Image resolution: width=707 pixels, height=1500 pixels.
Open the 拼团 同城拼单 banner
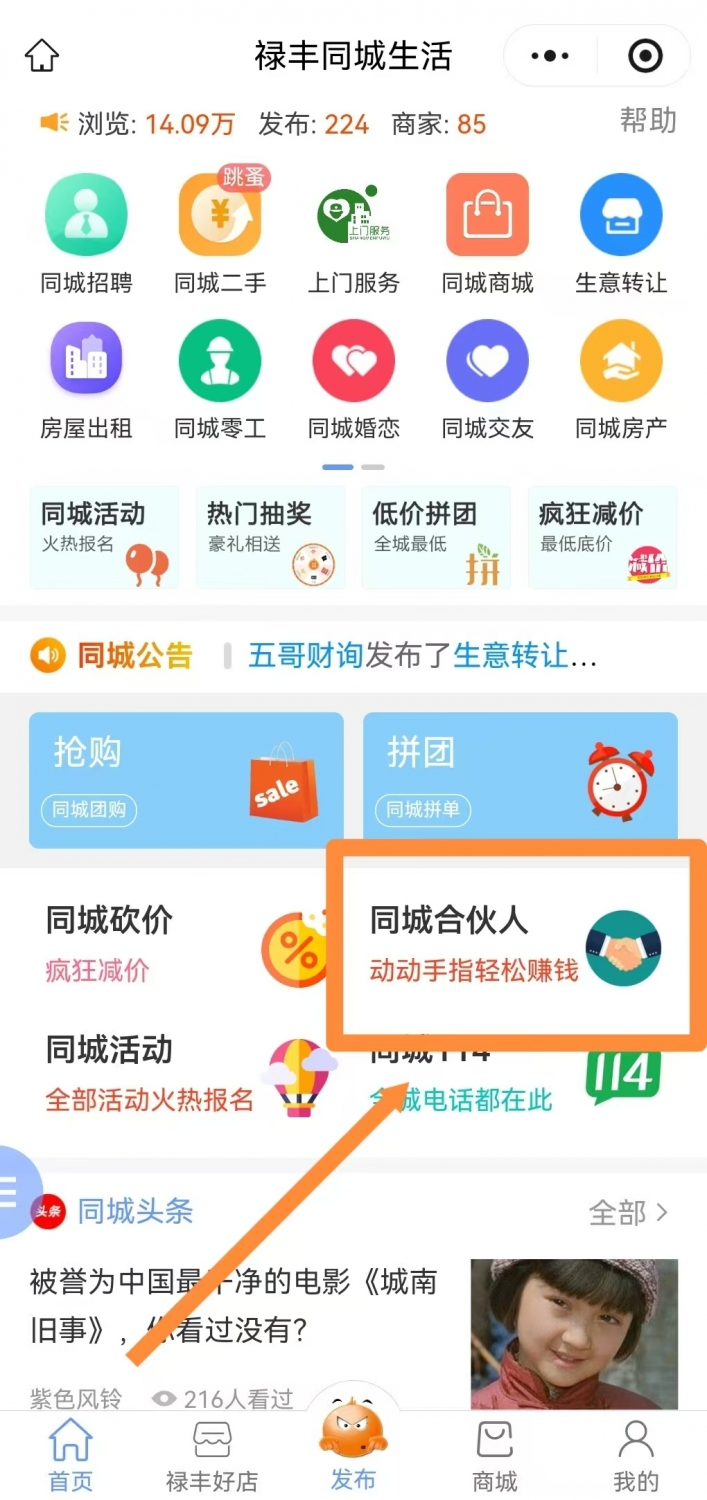coord(520,780)
